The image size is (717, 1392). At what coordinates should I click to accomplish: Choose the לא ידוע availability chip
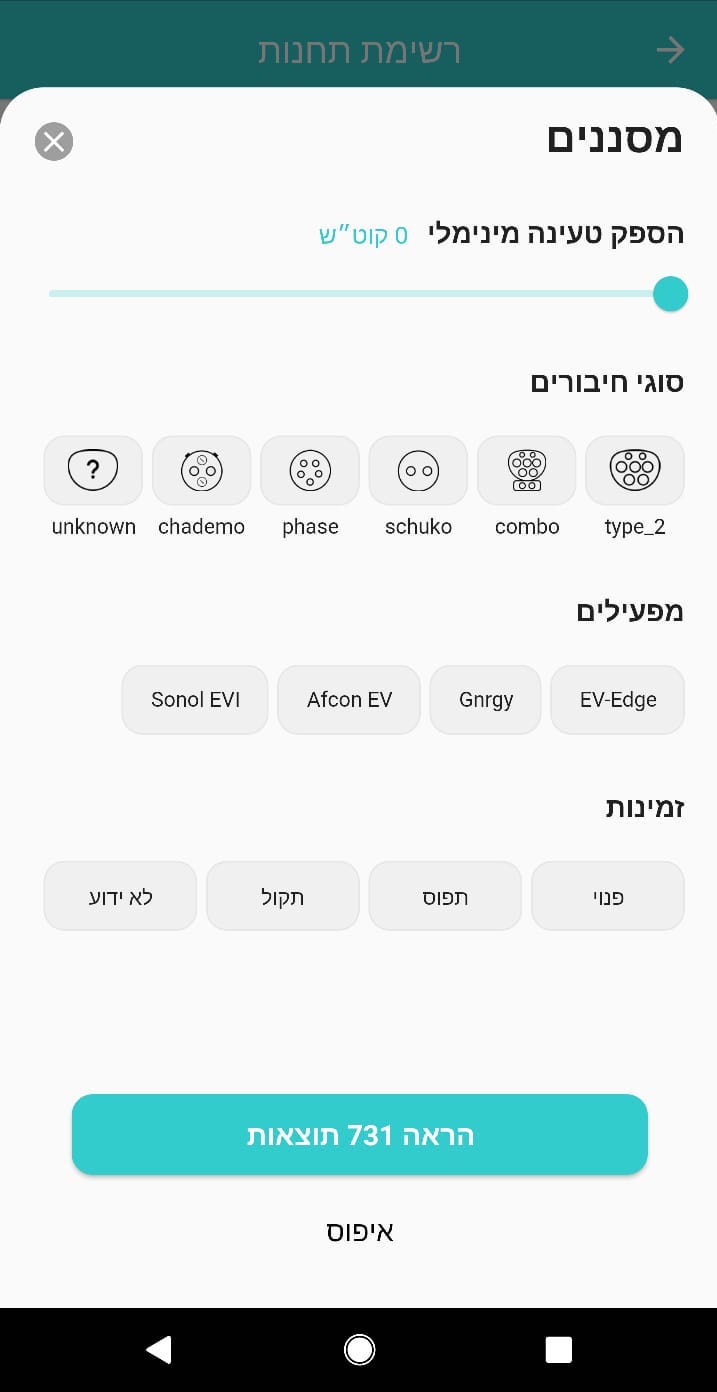120,896
